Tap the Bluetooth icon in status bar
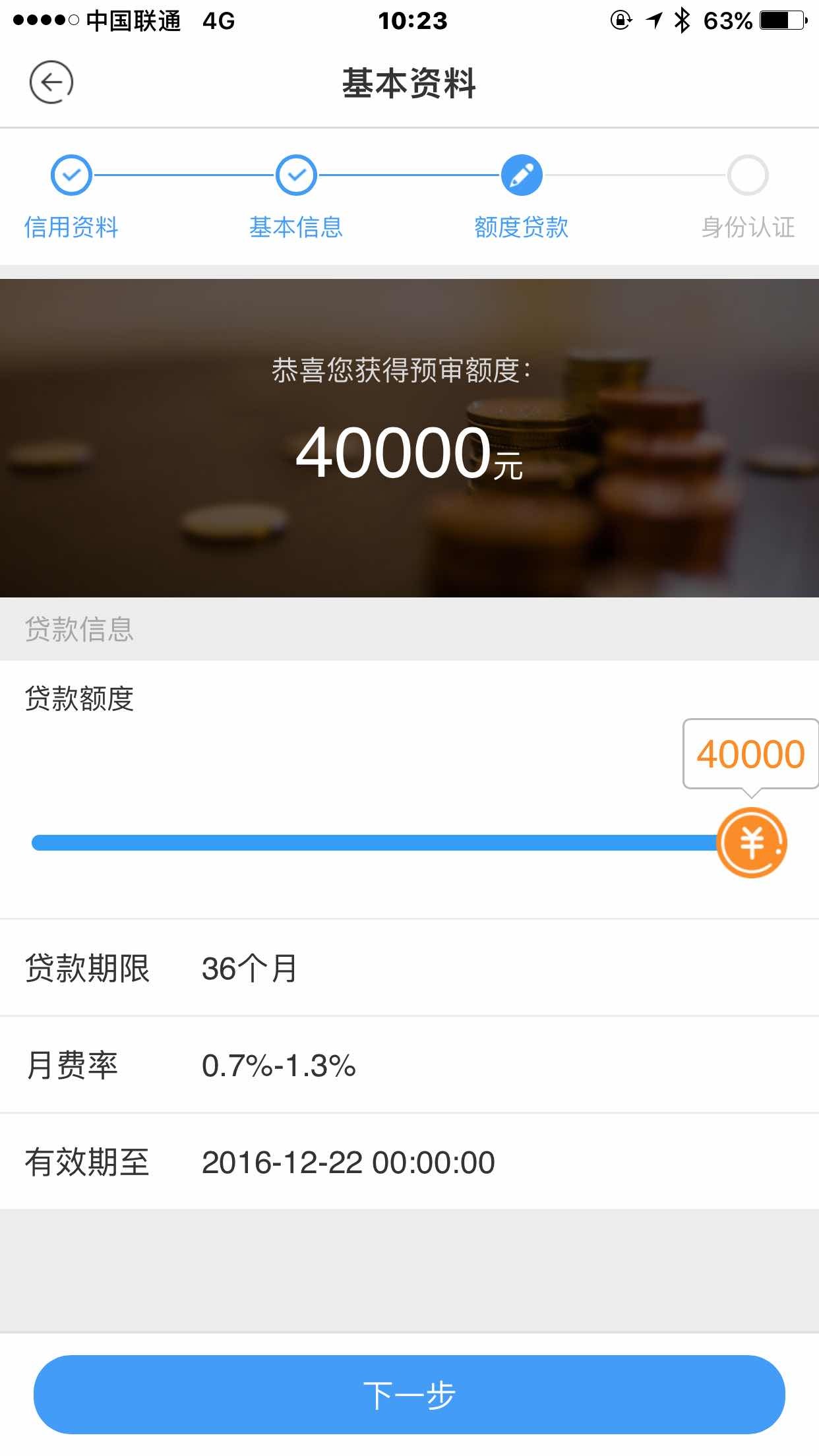Image resolution: width=819 pixels, height=1456 pixels. click(x=682, y=20)
